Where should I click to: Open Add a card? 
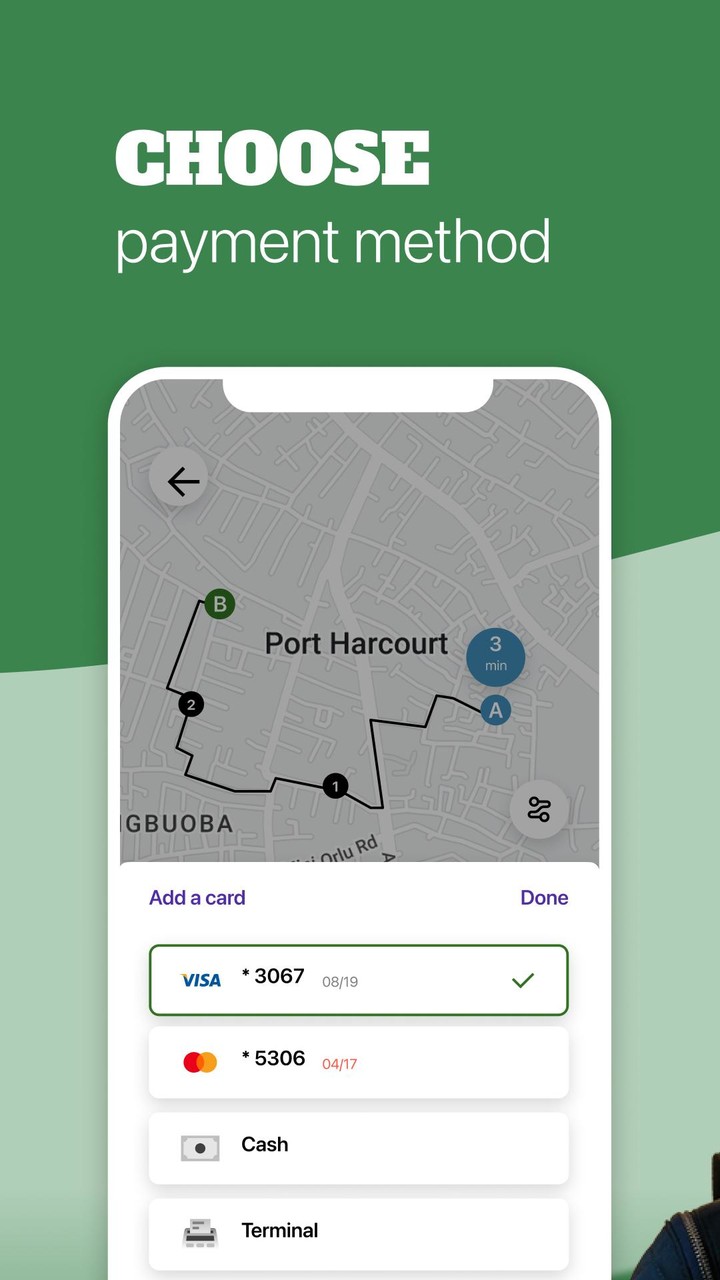coord(197,897)
